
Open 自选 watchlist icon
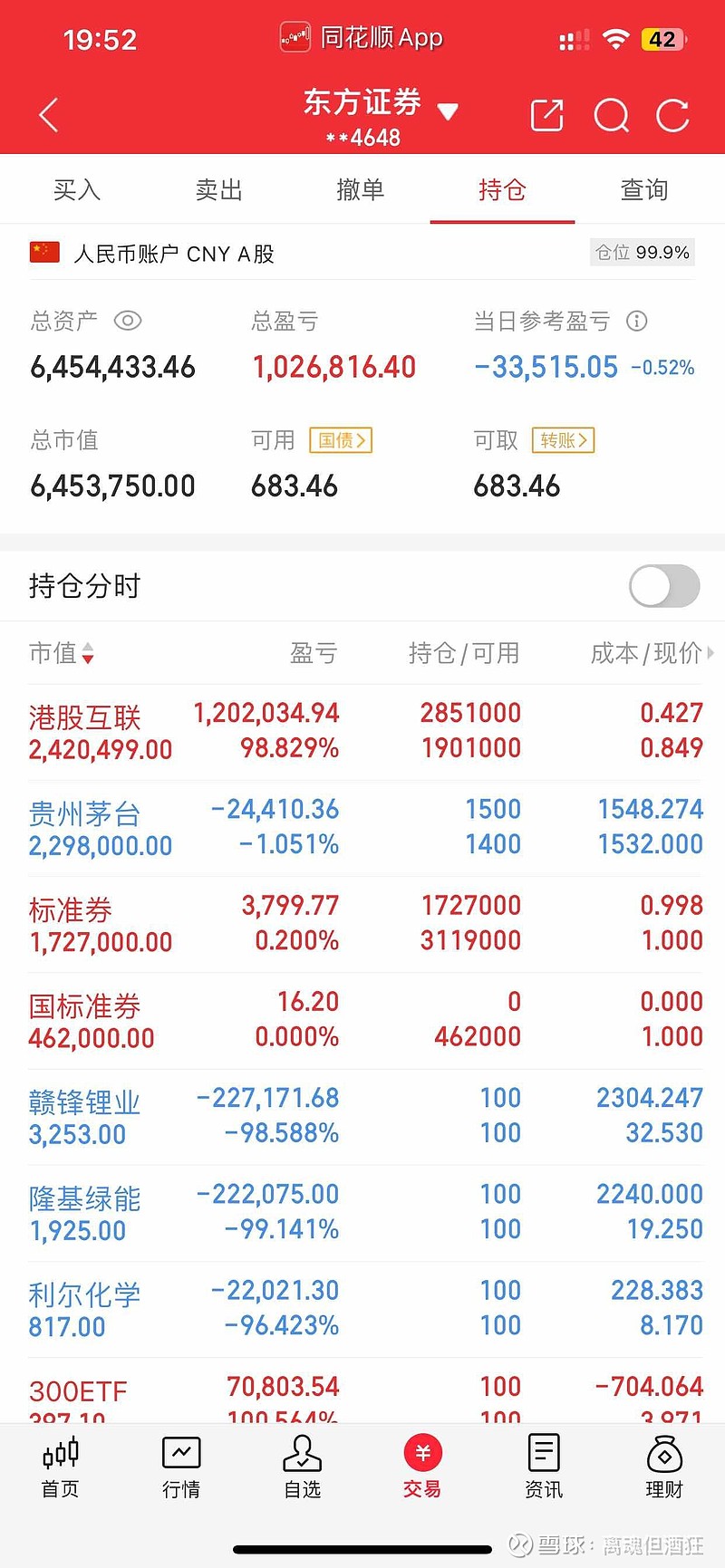pos(302,1467)
